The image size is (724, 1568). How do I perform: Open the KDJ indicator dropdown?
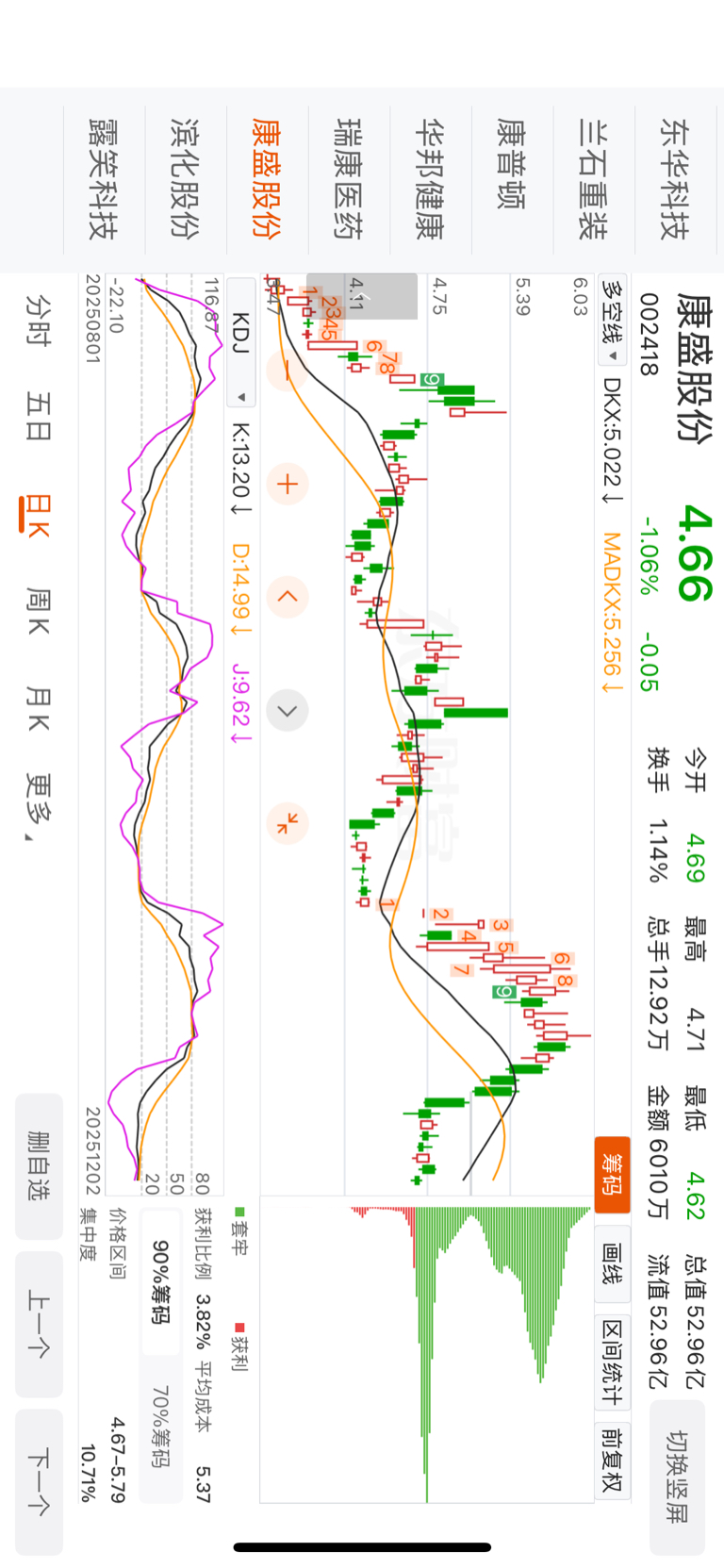[241, 344]
